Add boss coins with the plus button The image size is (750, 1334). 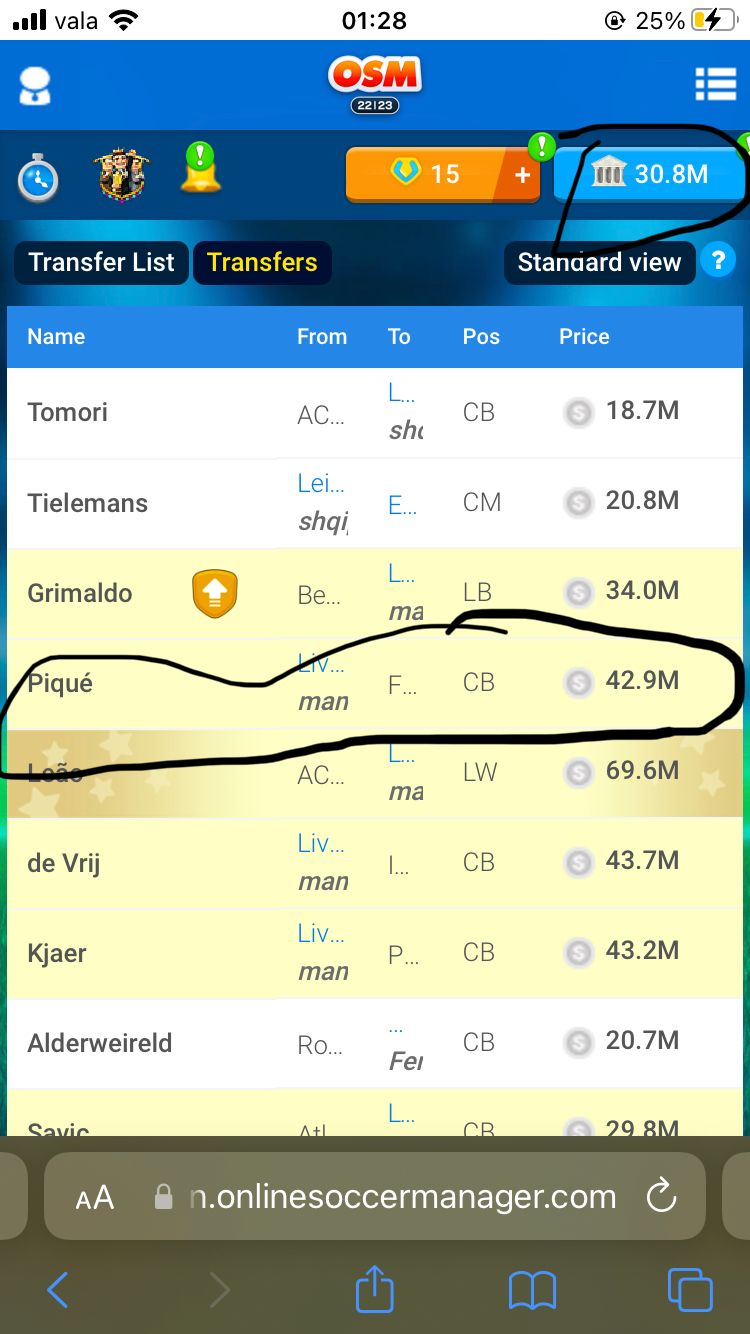point(522,175)
